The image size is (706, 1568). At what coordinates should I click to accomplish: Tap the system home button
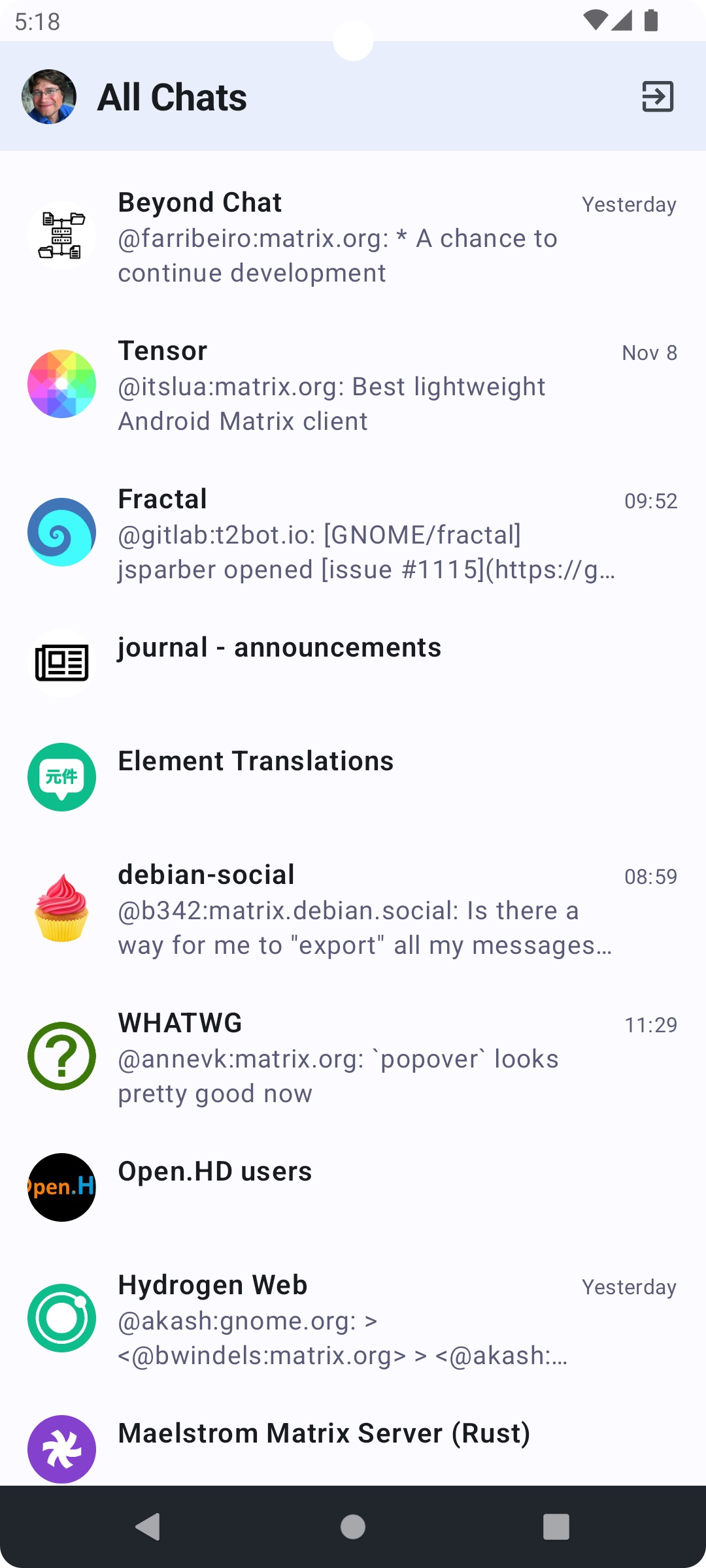pos(353,1527)
